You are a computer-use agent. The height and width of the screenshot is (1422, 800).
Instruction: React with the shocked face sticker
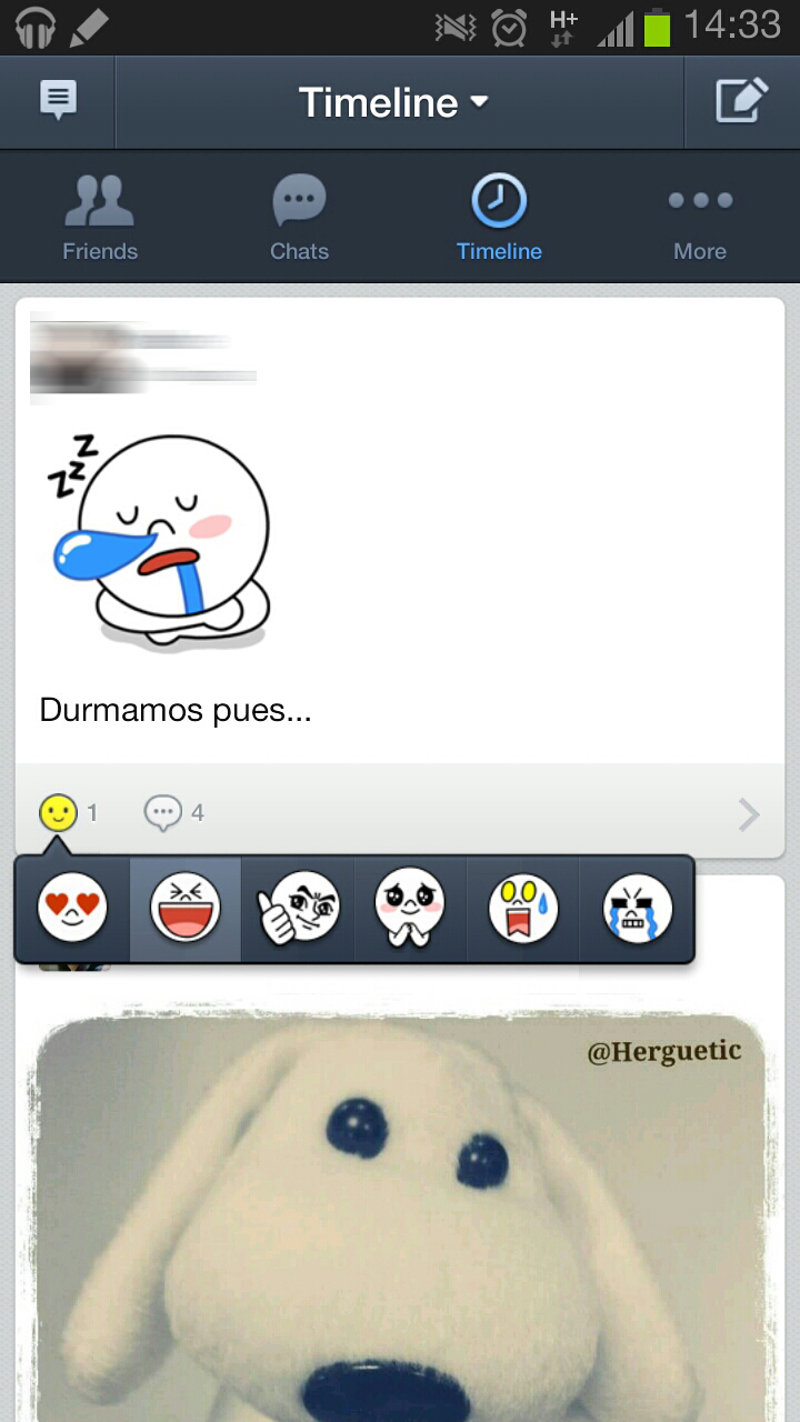click(x=523, y=909)
